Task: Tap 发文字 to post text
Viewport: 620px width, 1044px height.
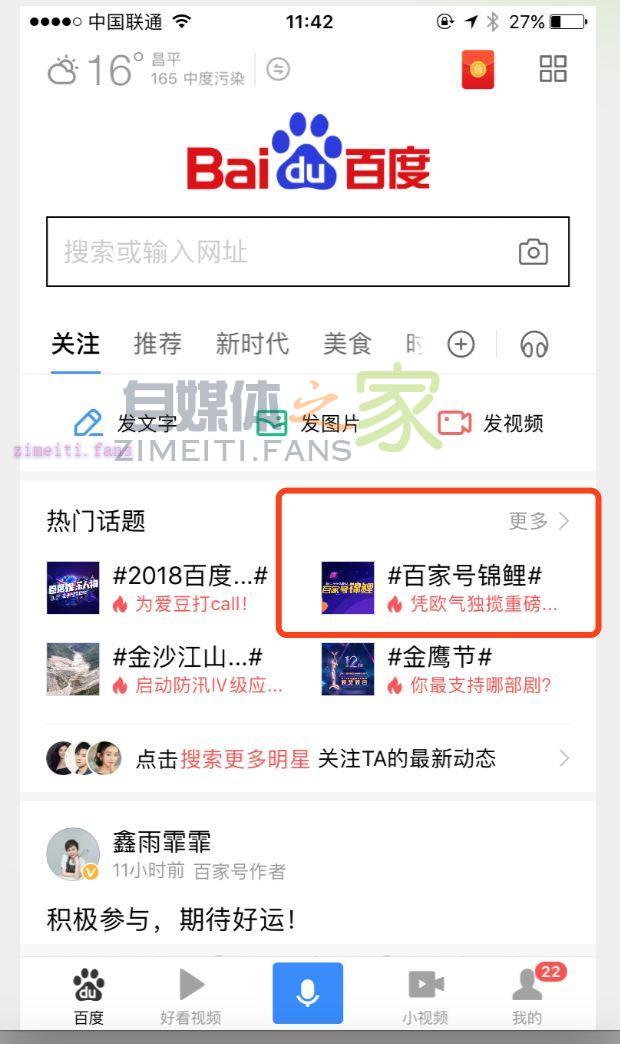Action: click(x=127, y=423)
